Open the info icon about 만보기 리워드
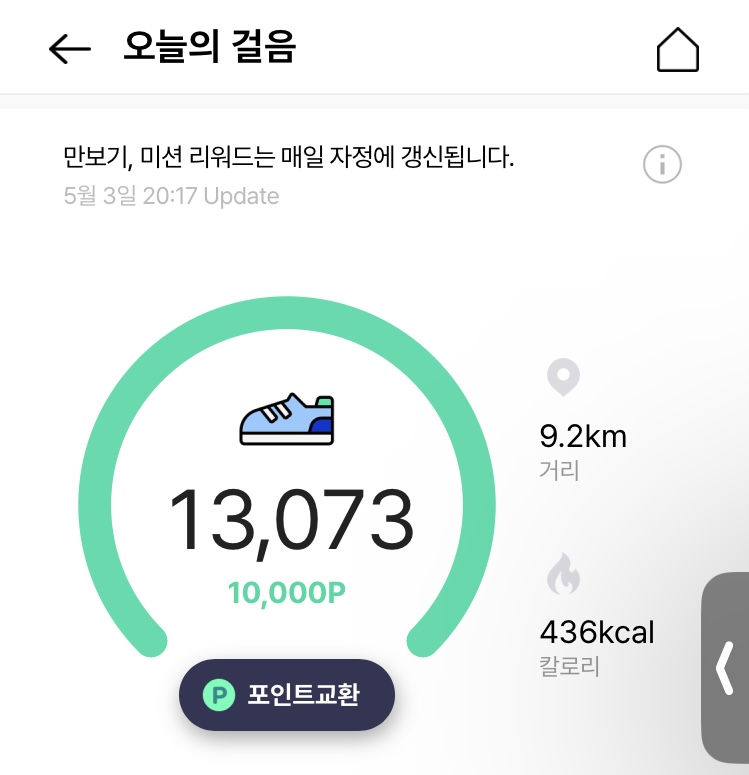 tap(662, 165)
